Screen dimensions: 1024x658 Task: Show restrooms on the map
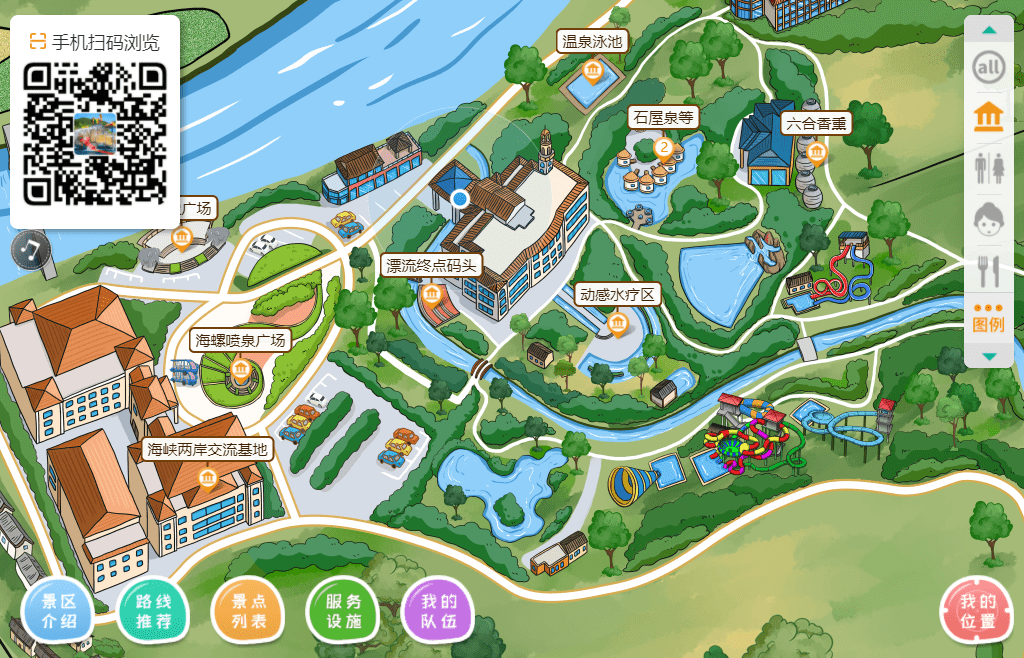click(989, 168)
